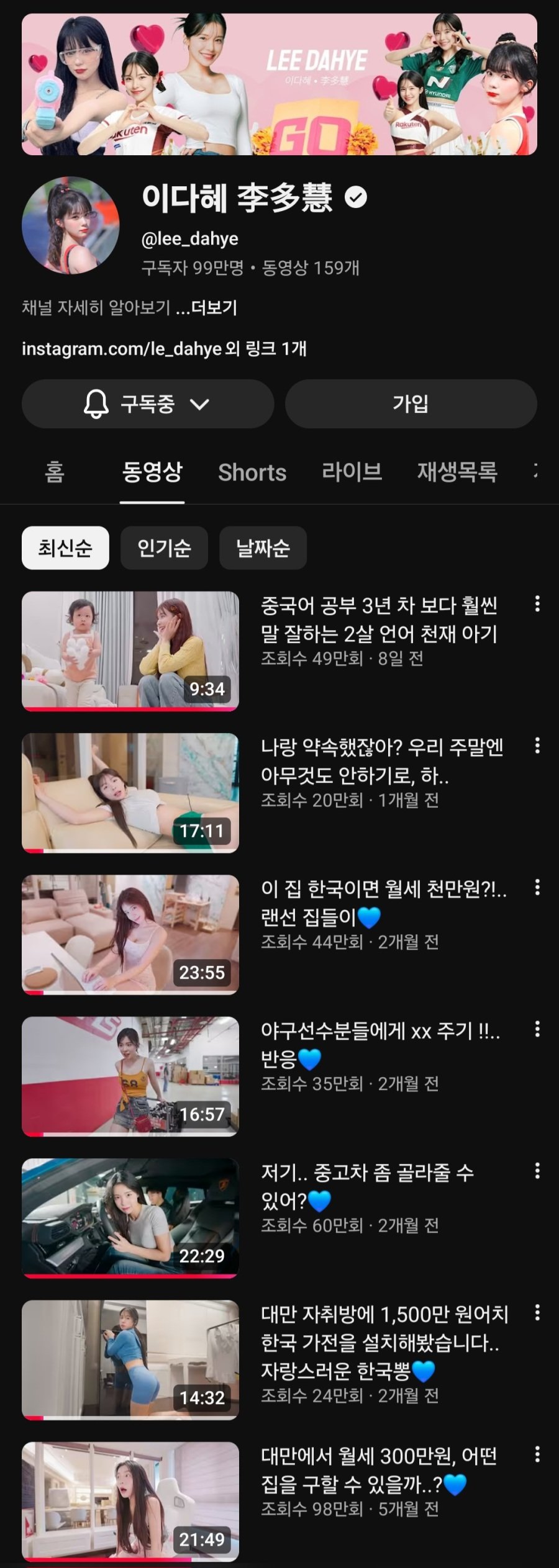The width and height of the screenshot is (559, 1568).
Task: Open more options for 중국어 공부 3년 차 video
Action: tap(537, 604)
